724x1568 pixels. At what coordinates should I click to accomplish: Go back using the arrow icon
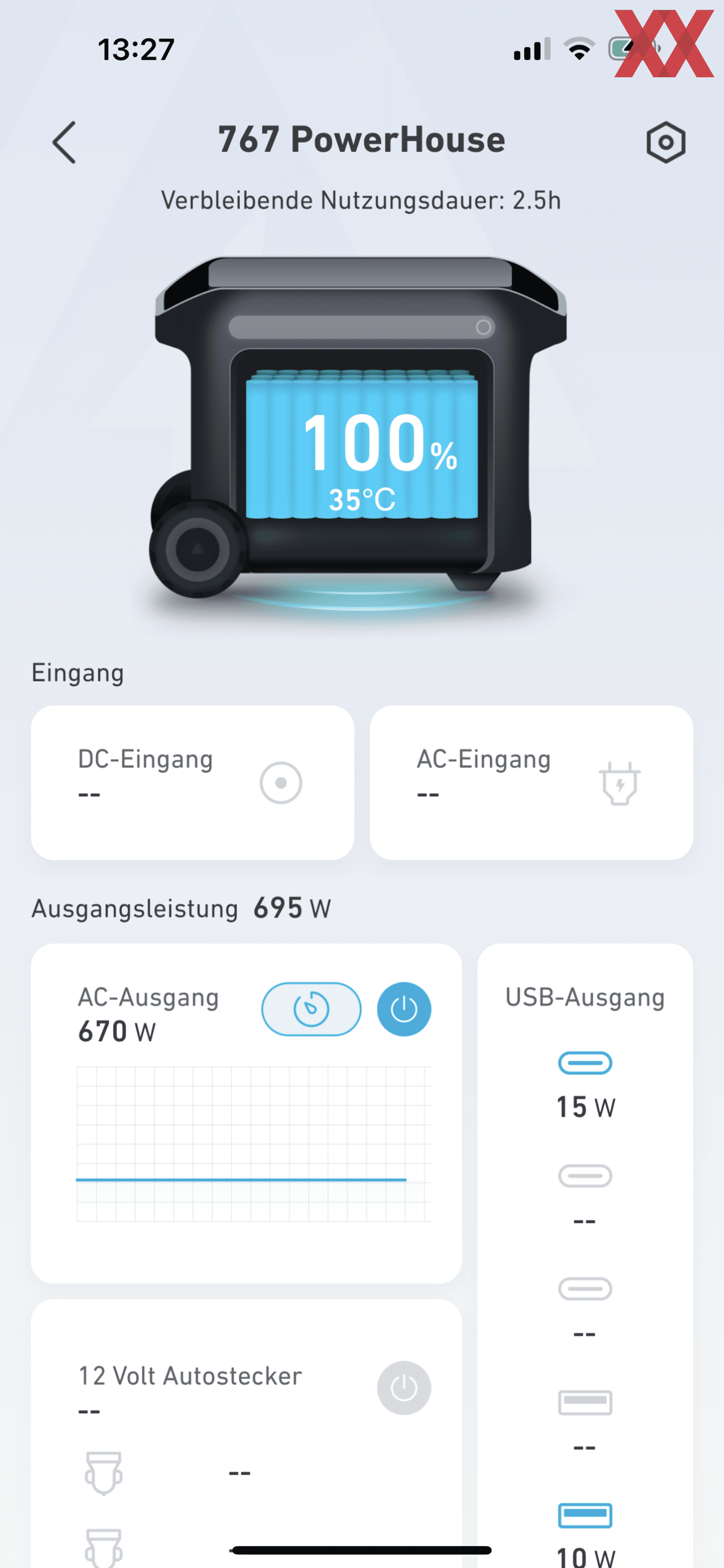coord(64,142)
